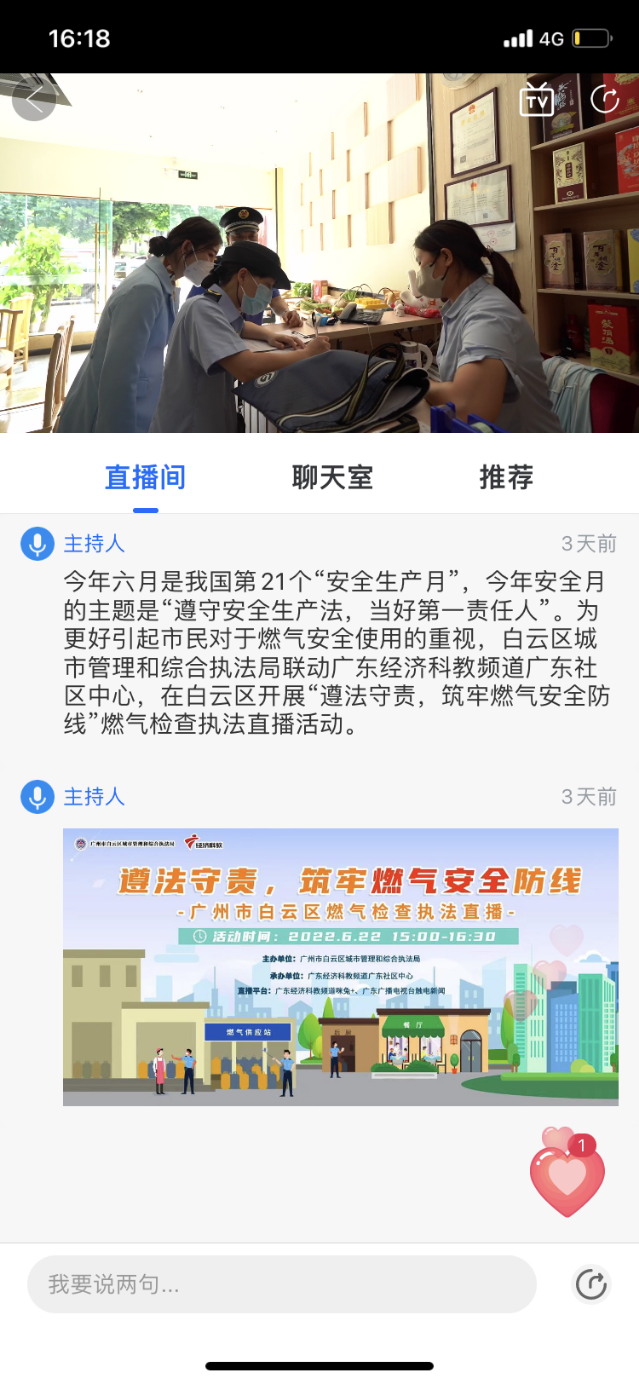Share the live stream via the bottom icon

point(591,1285)
